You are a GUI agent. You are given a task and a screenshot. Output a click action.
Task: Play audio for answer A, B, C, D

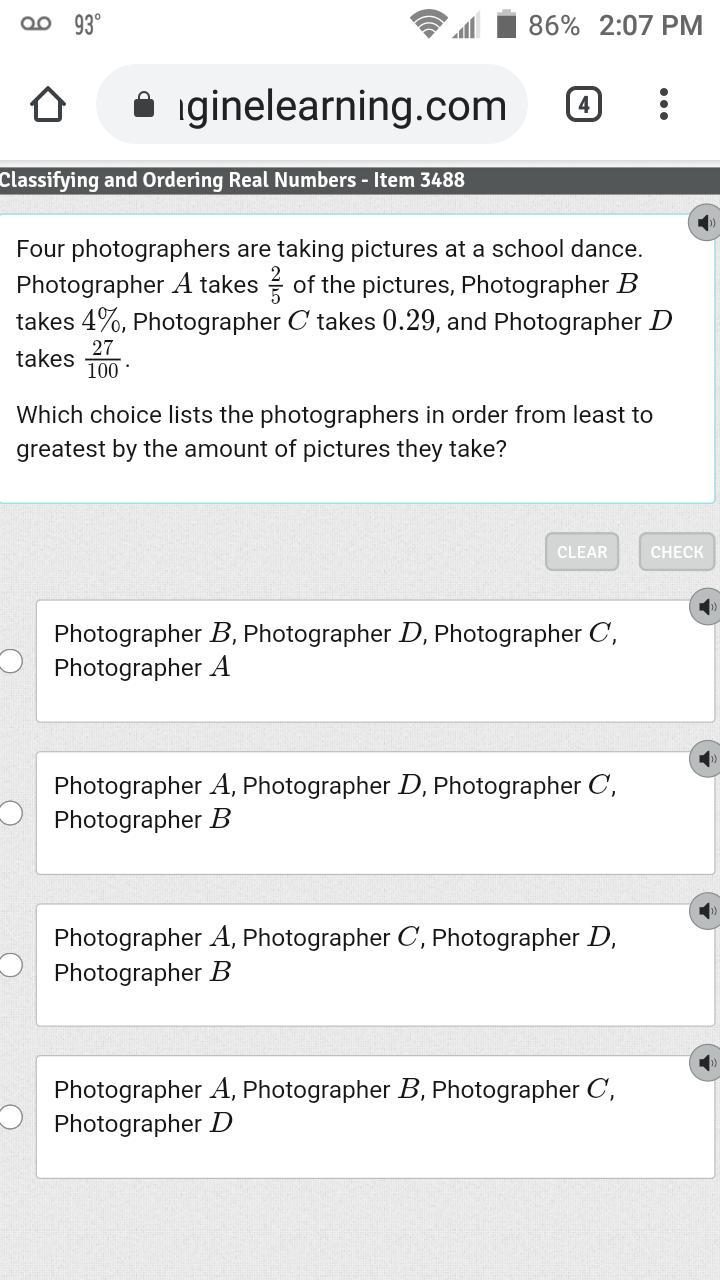(x=706, y=1062)
